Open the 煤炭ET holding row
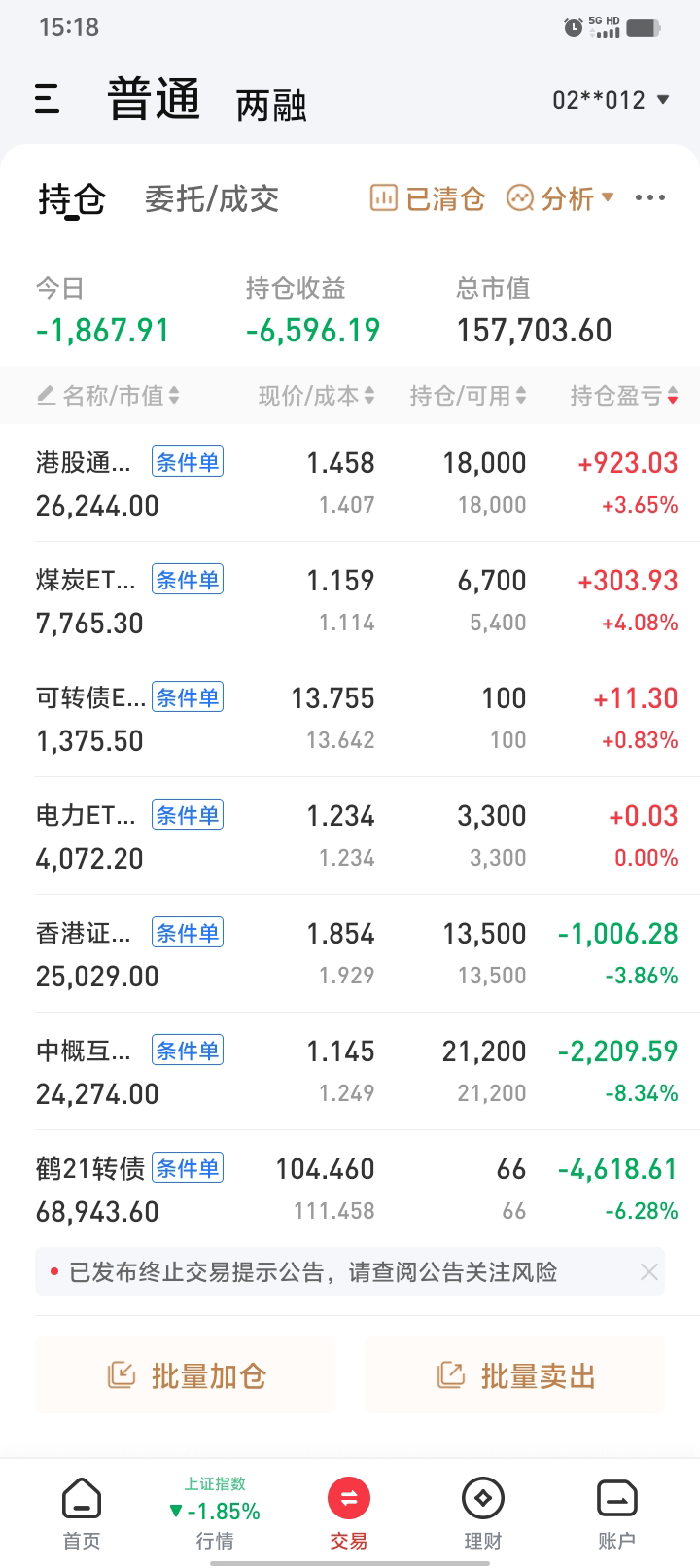The width and height of the screenshot is (700, 1568). (350, 601)
